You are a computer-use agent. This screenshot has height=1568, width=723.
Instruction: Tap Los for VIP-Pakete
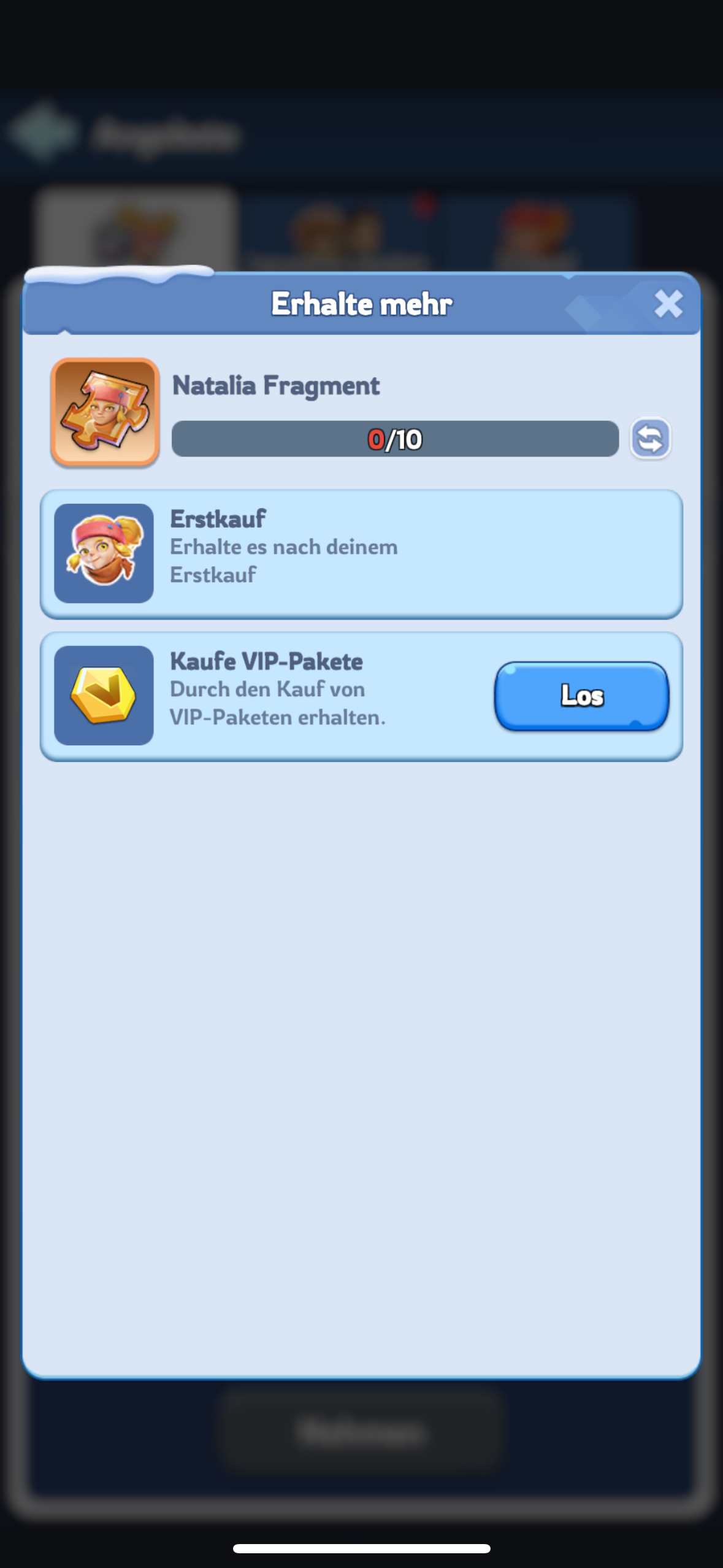click(581, 696)
